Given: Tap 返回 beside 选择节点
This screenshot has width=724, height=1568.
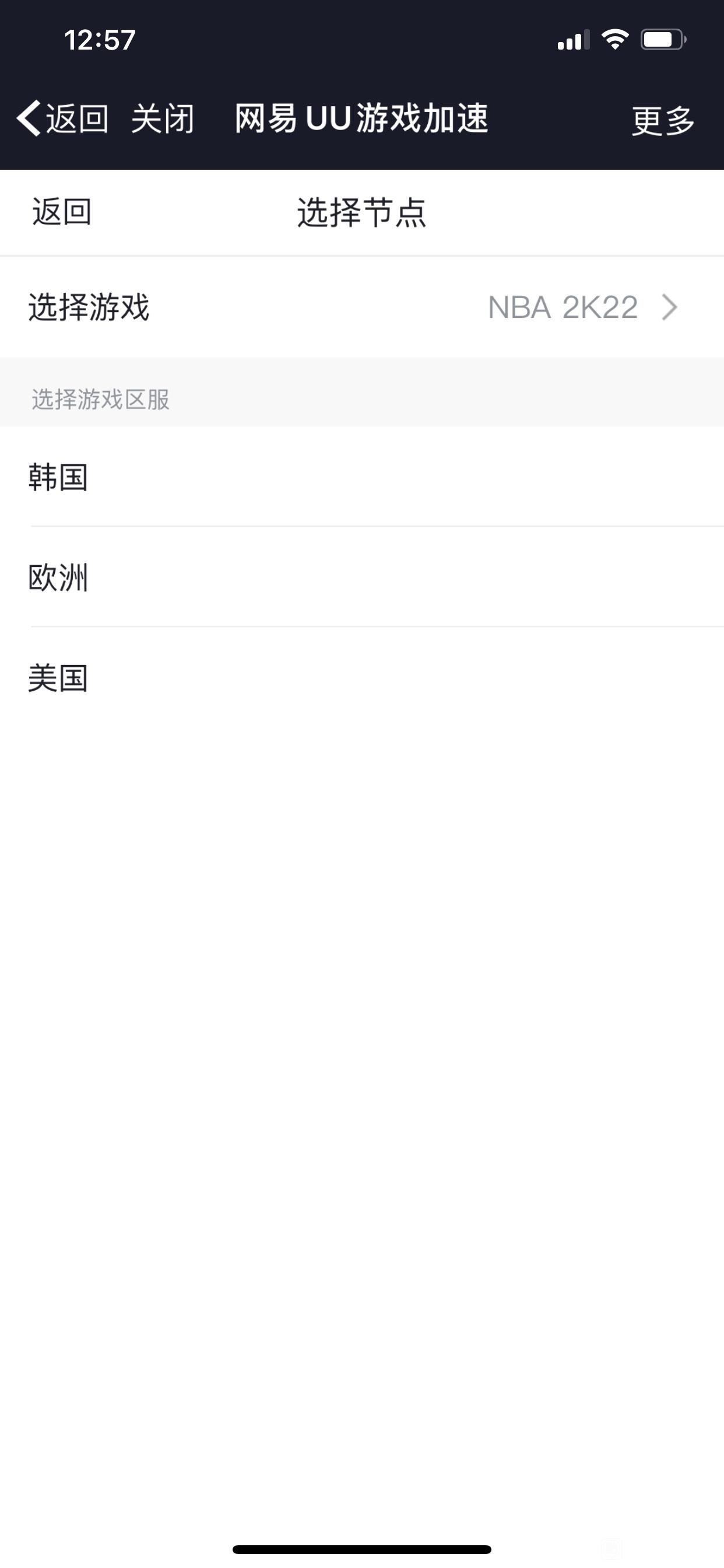Looking at the screenshot, I should coord(61,212).
